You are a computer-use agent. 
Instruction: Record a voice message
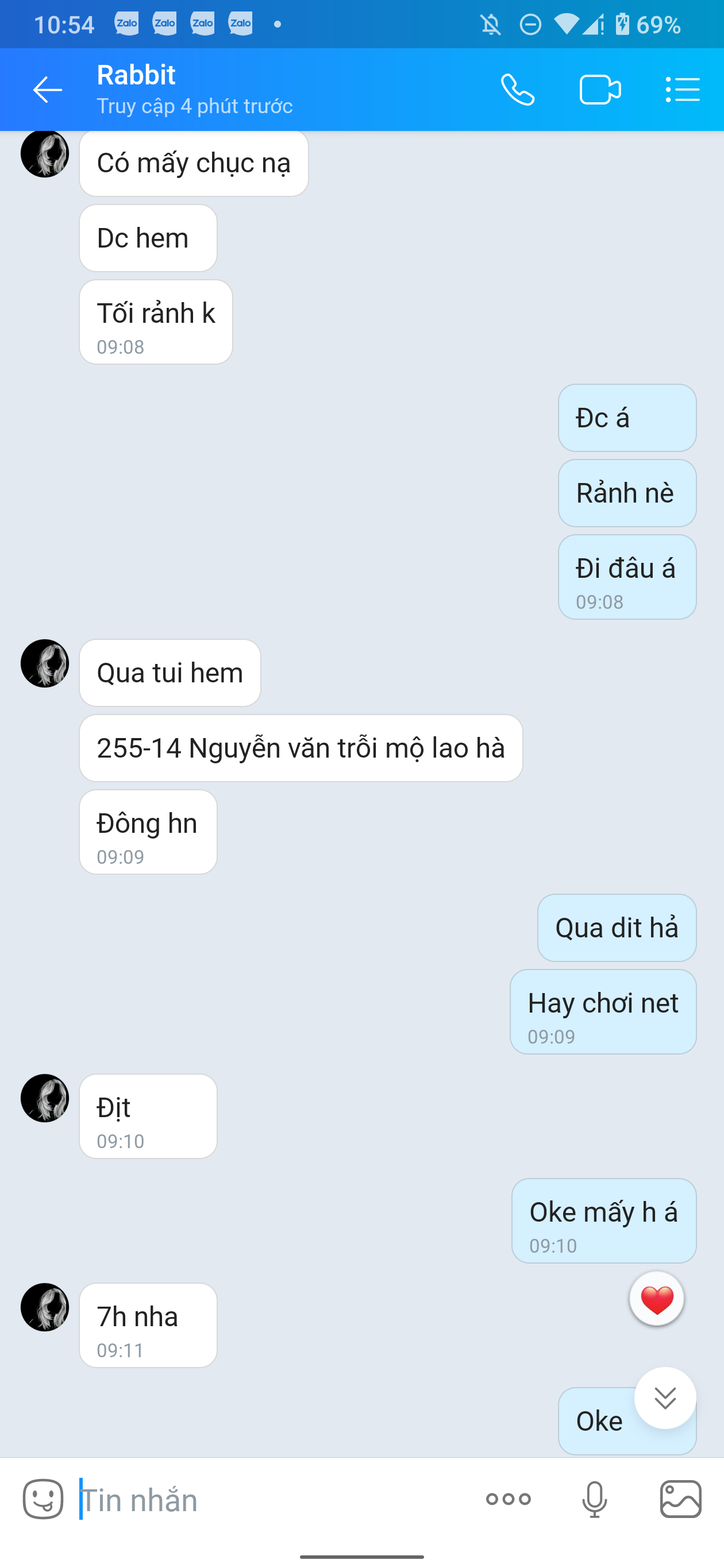coord(594,1499)
